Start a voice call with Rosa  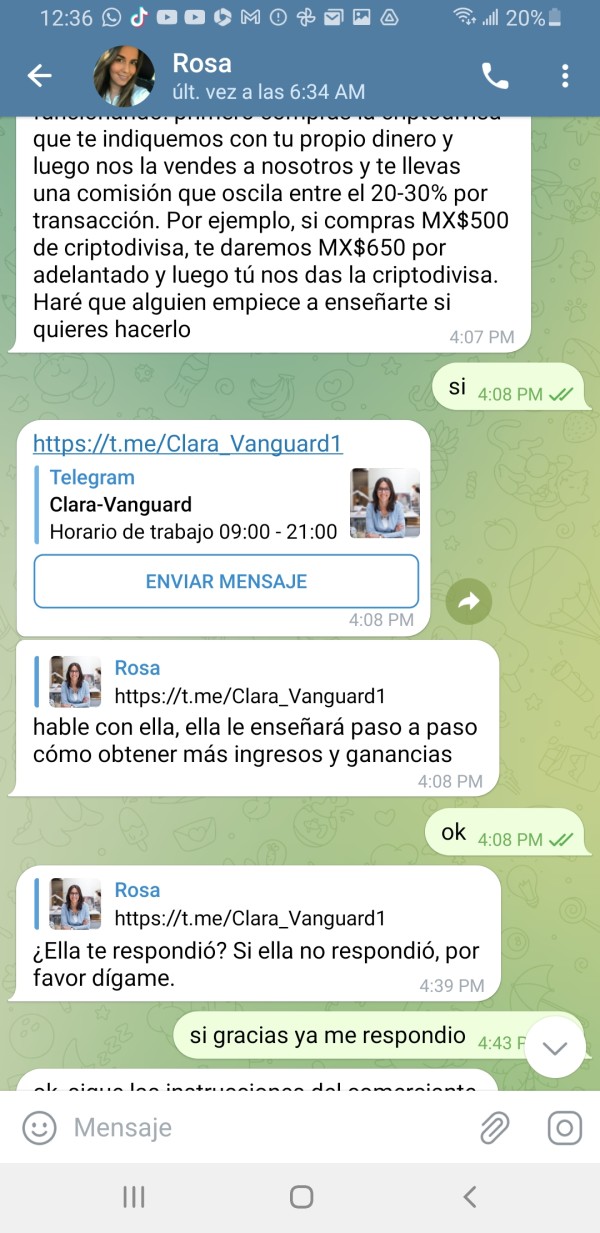[x=495, y=76]
